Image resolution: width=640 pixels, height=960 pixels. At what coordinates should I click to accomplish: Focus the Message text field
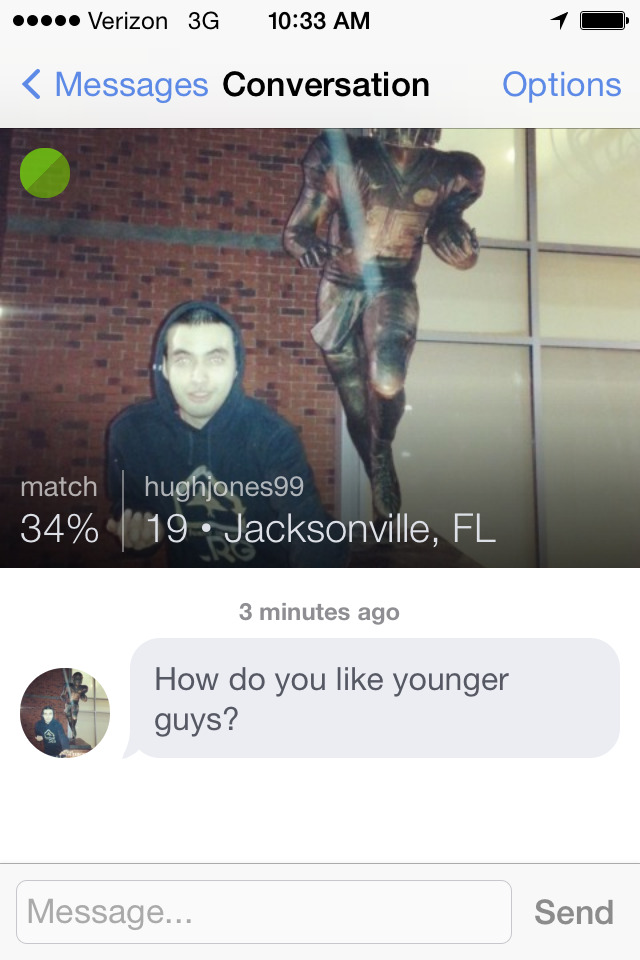pyautogui.click(x=264, y=912)
